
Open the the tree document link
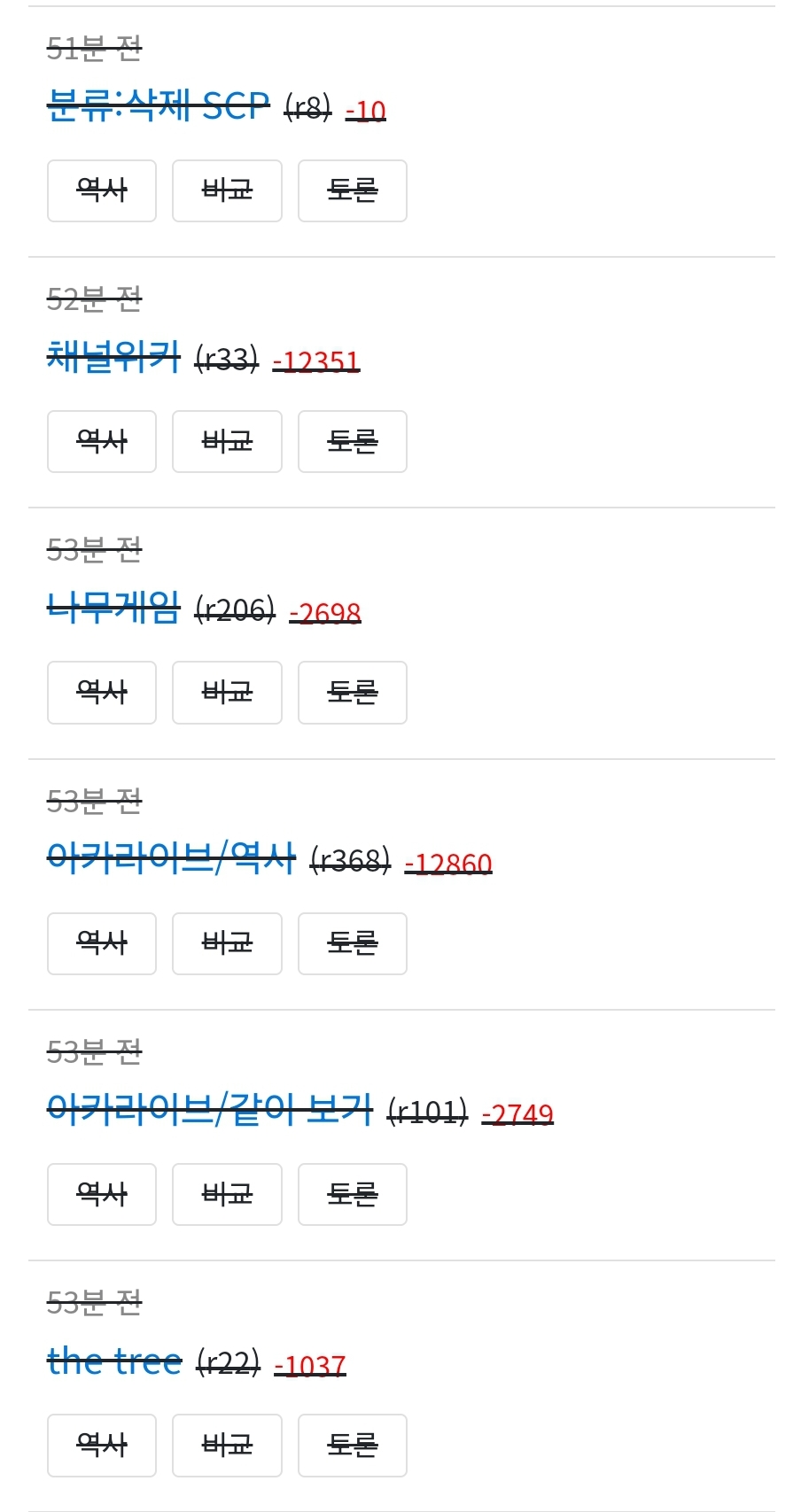[114, 1361]
